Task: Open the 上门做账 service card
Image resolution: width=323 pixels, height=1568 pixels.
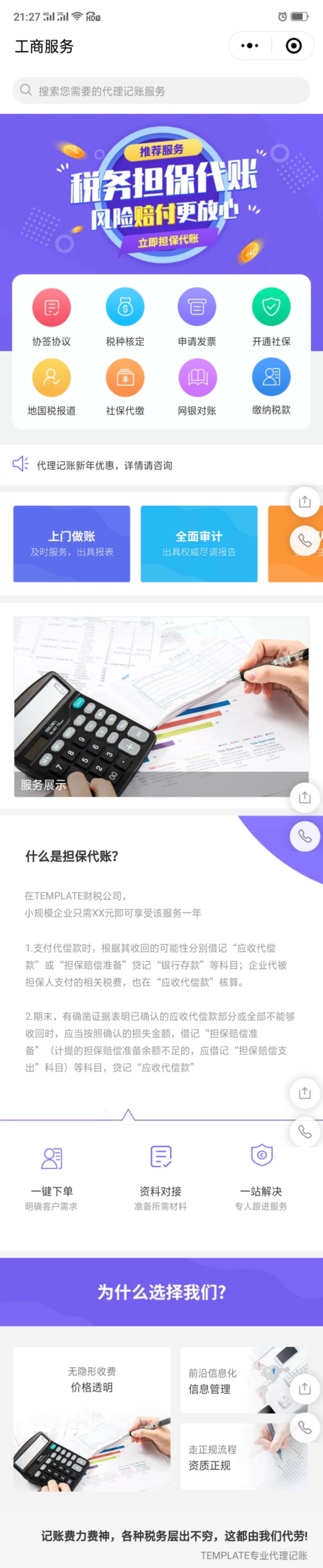Action: (x=72, y=543)
